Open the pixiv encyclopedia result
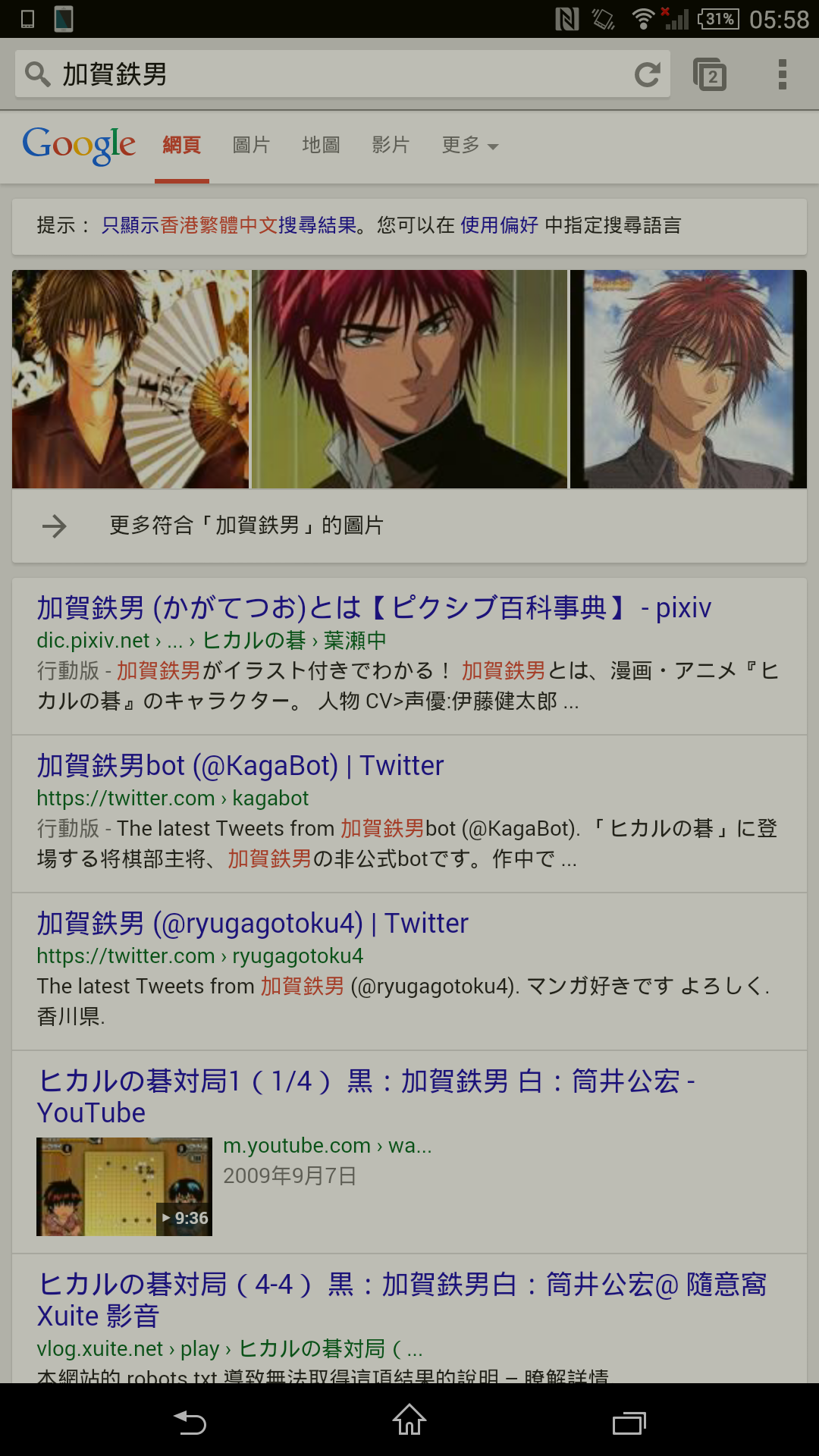The height and width of the screenshot is (1456, 819). [373, 608]
